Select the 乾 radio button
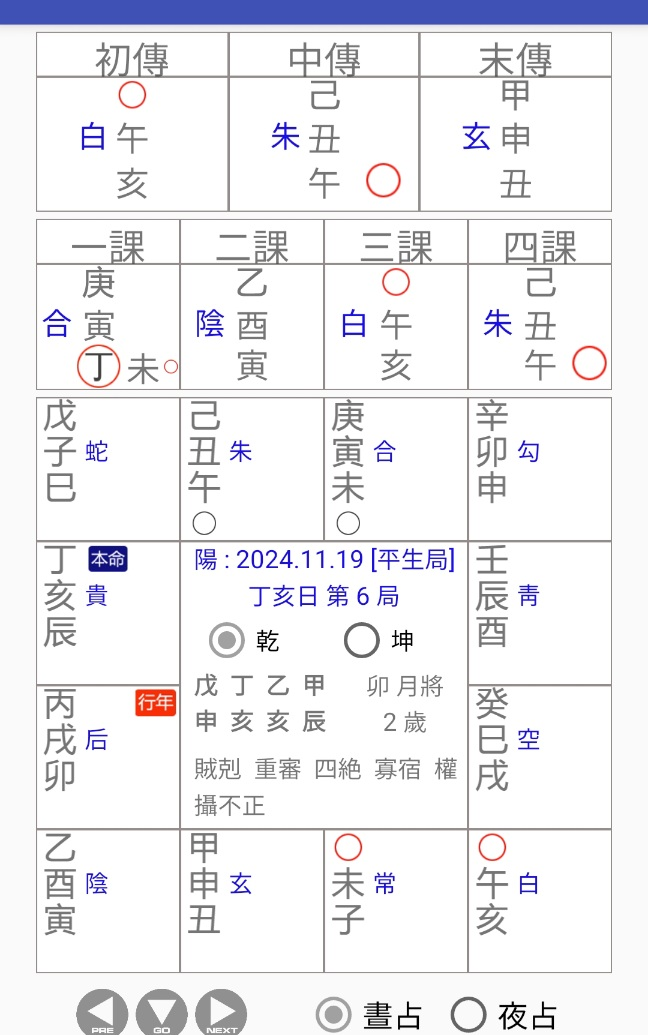 click(x=227, y=640)
